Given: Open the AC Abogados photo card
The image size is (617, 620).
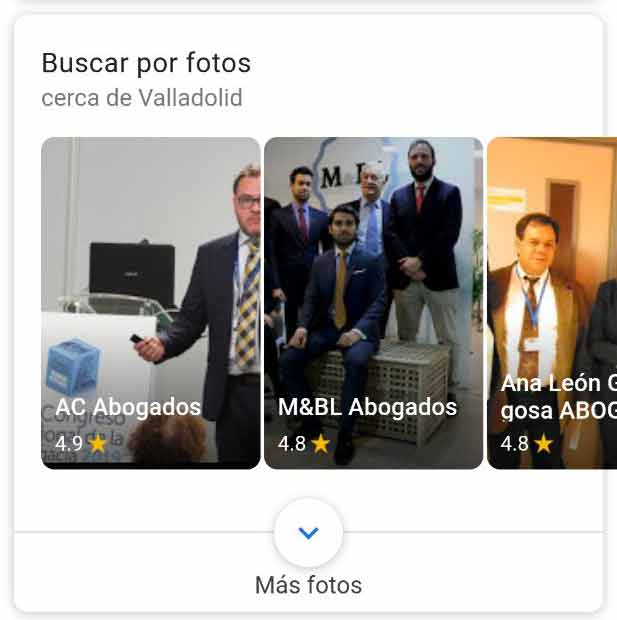Looking at the screenshot, I should coord(150,302).
